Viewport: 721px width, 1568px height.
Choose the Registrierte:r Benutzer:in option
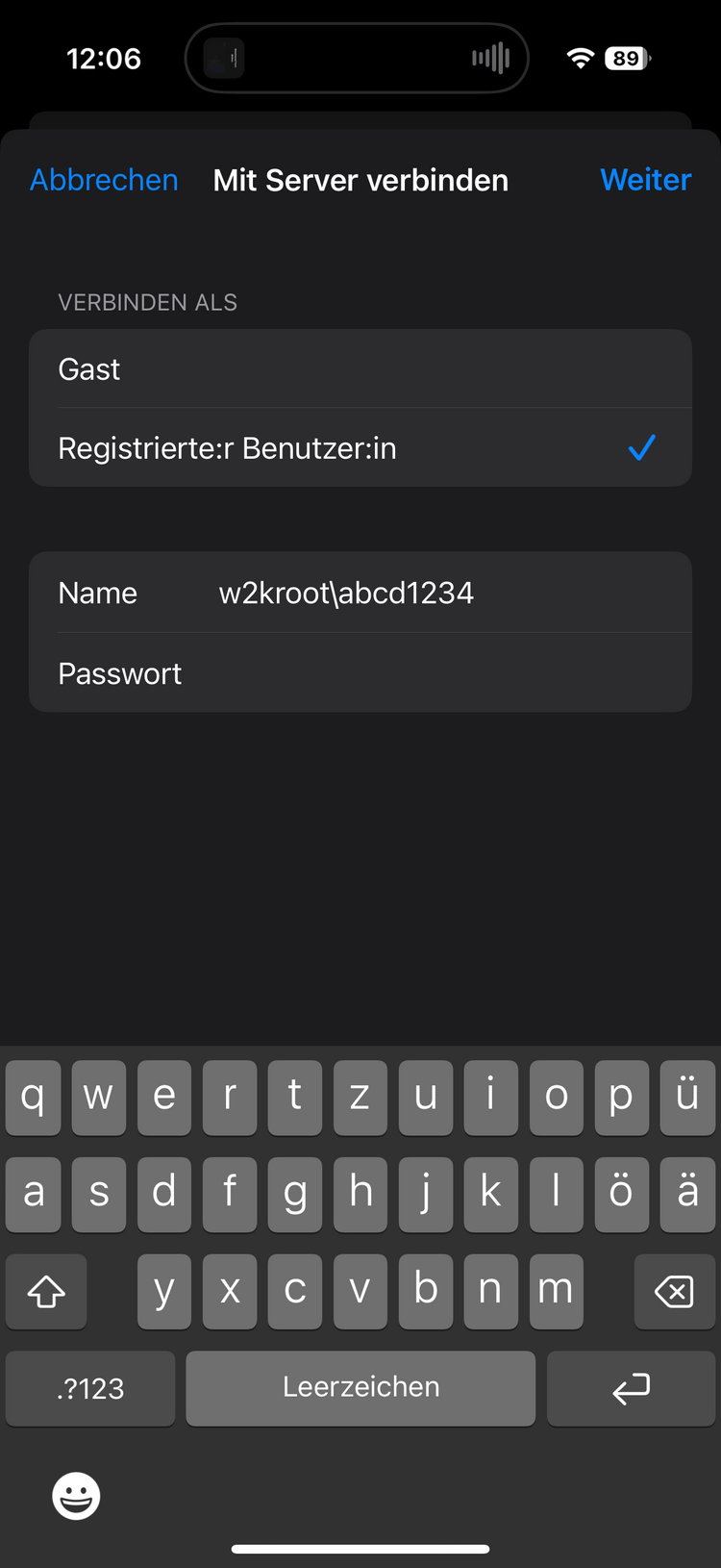click(360, 448)
